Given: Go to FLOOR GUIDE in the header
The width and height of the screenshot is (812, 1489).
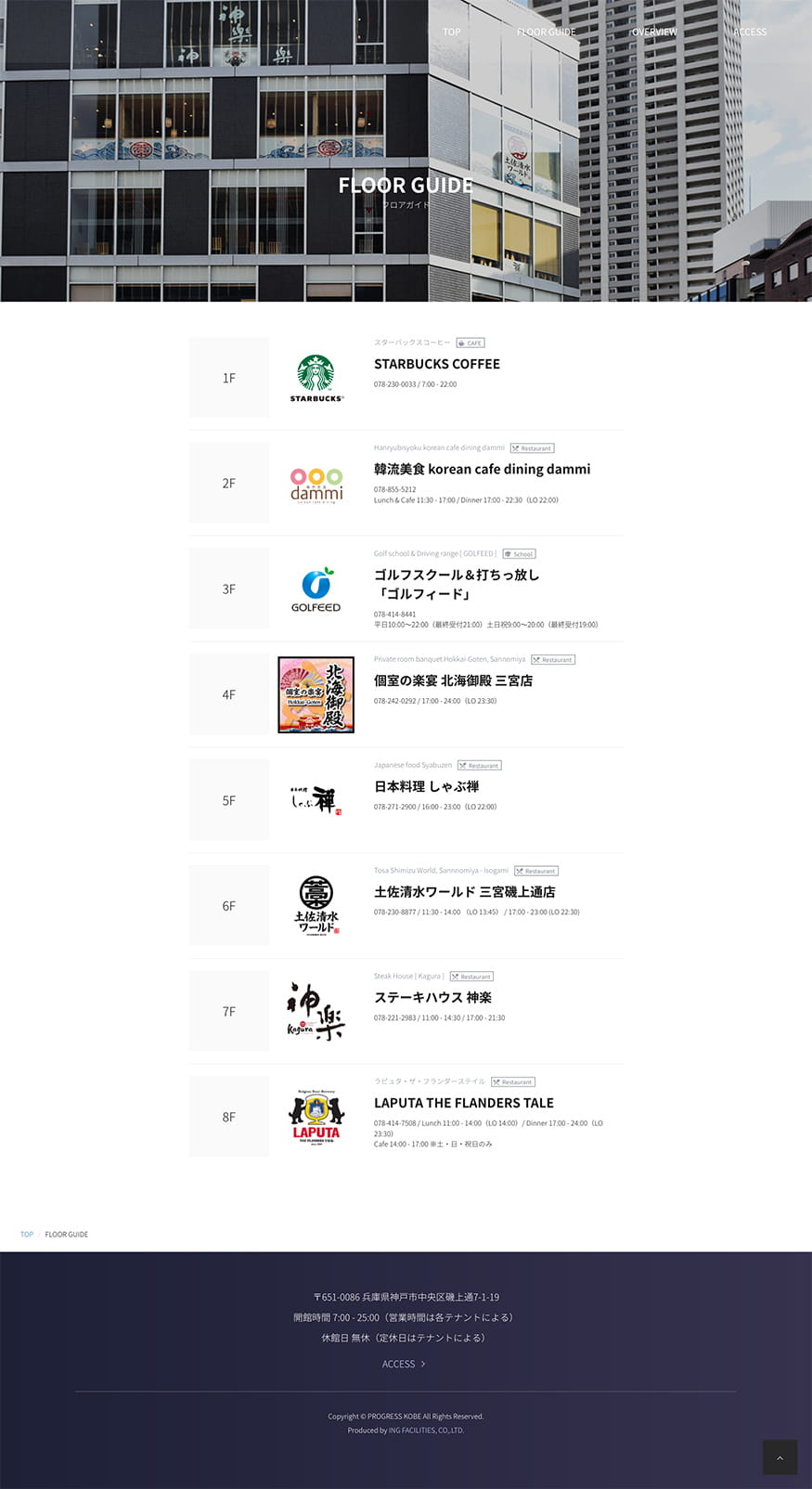Looking at the screenshot, I should coord(546,32).
